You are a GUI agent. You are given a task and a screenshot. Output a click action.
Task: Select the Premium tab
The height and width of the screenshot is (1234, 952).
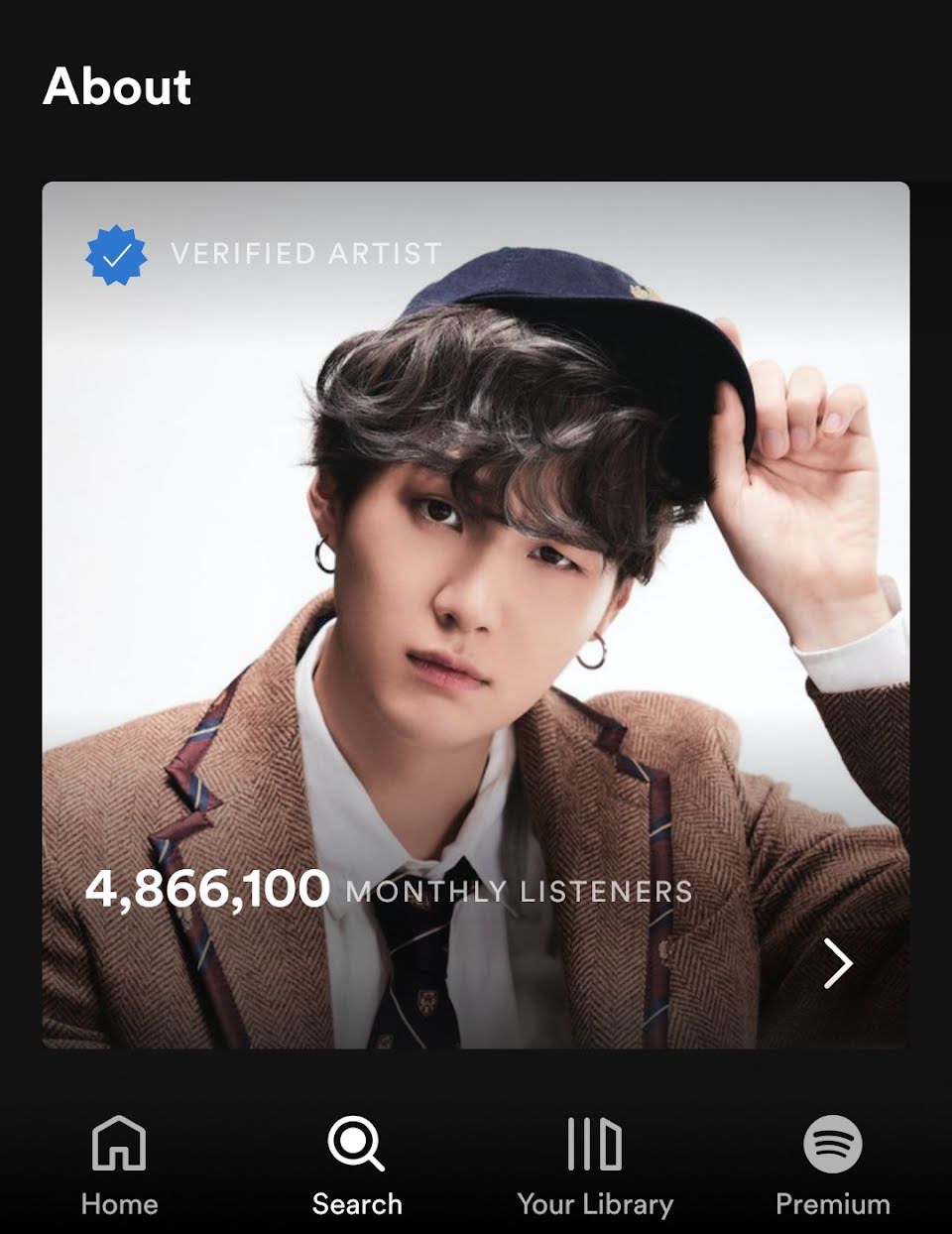pyautogui.click(x=833, y=1165)
